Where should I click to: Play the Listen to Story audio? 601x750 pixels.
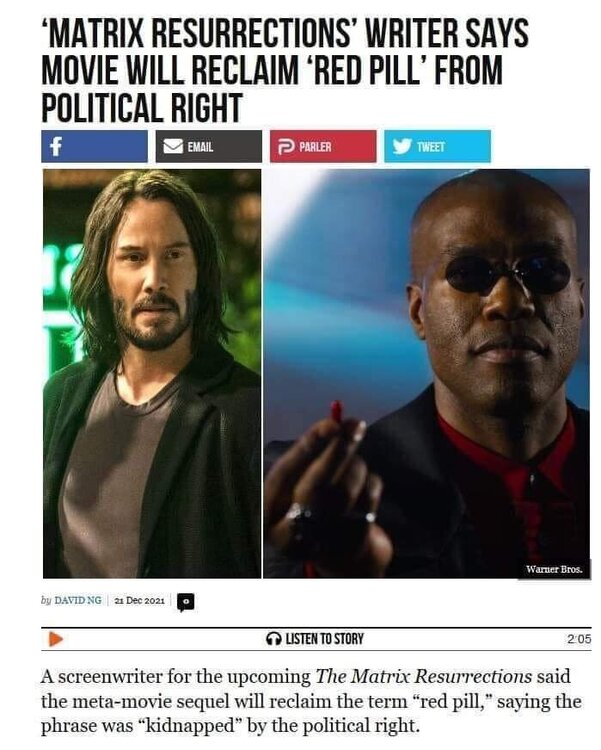57,638
